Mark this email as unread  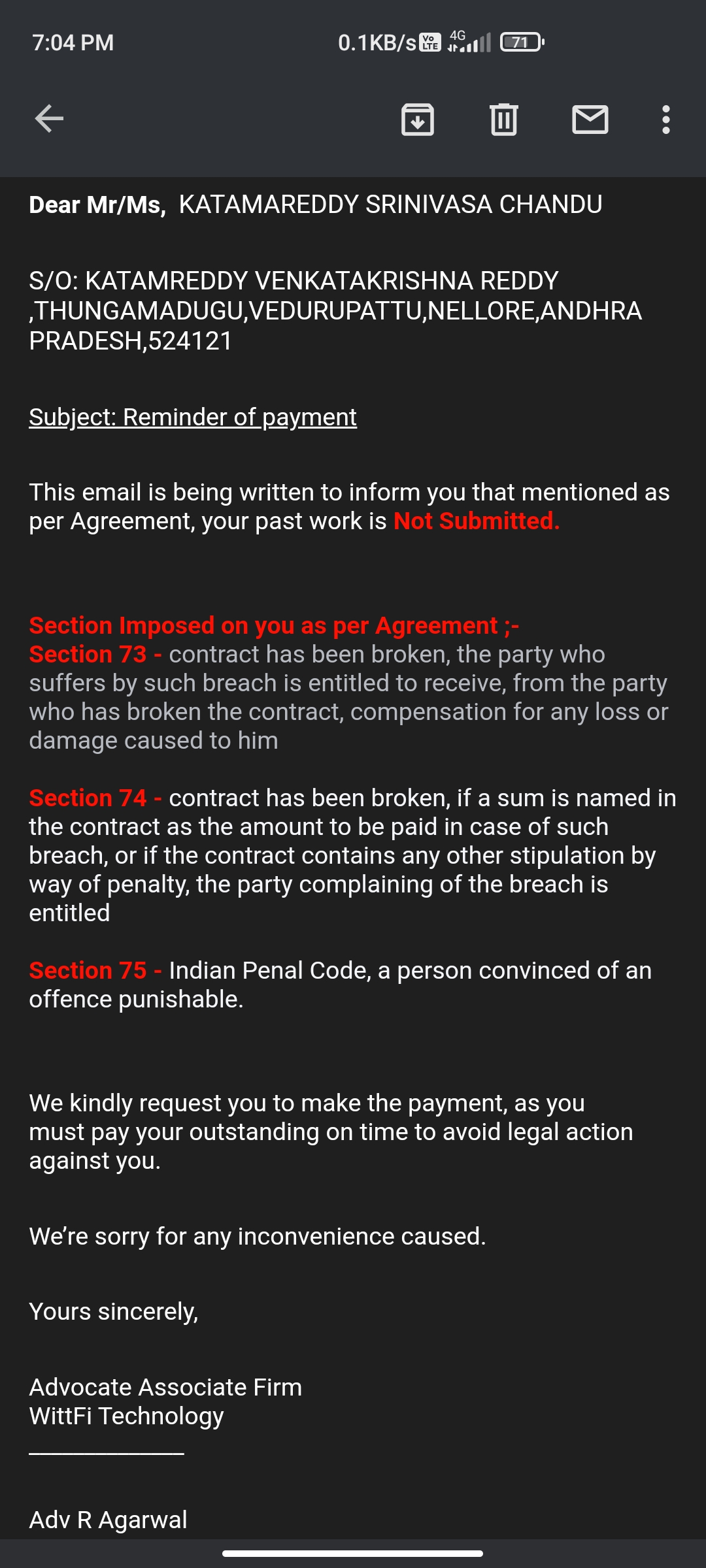point(590,120)
